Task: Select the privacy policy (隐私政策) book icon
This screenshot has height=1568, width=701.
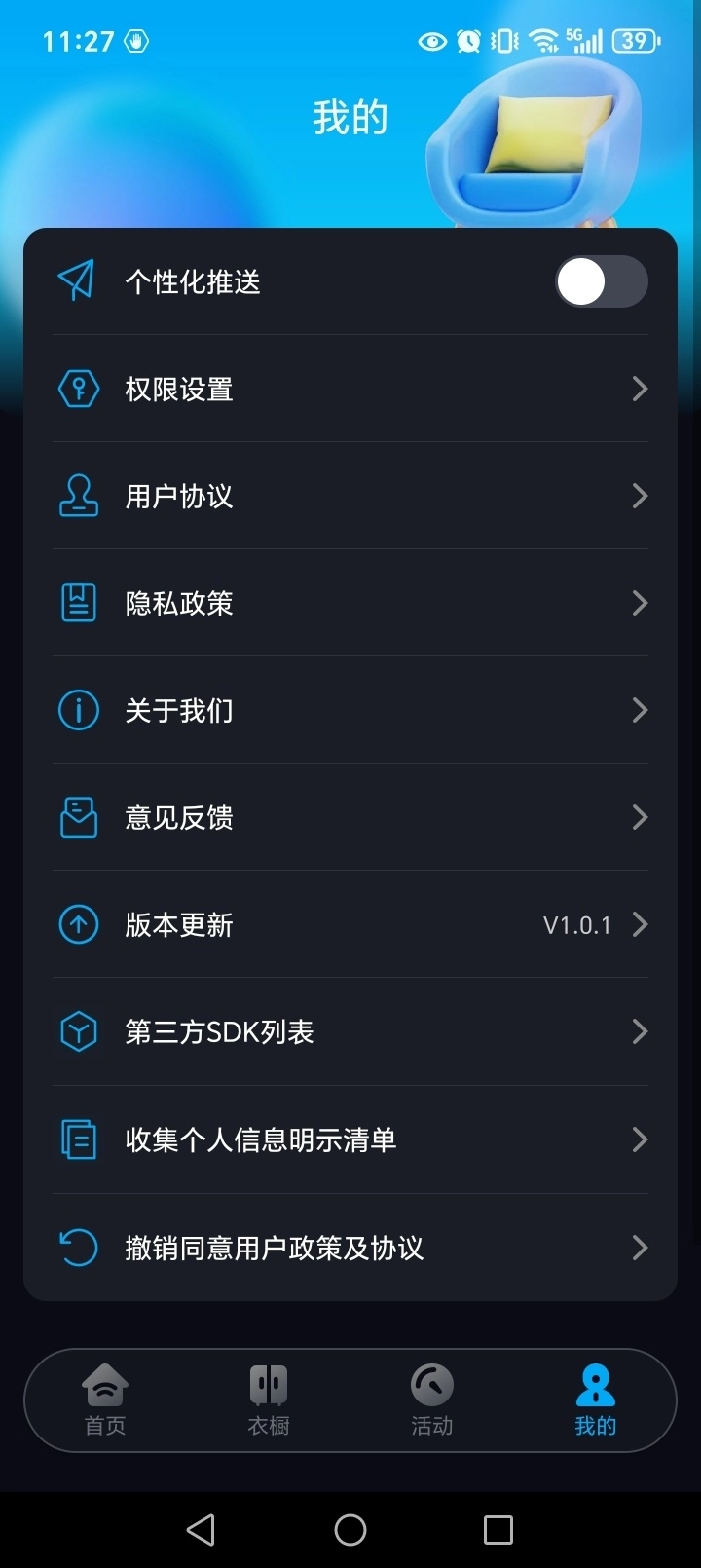Action: (x=78, y=603)
